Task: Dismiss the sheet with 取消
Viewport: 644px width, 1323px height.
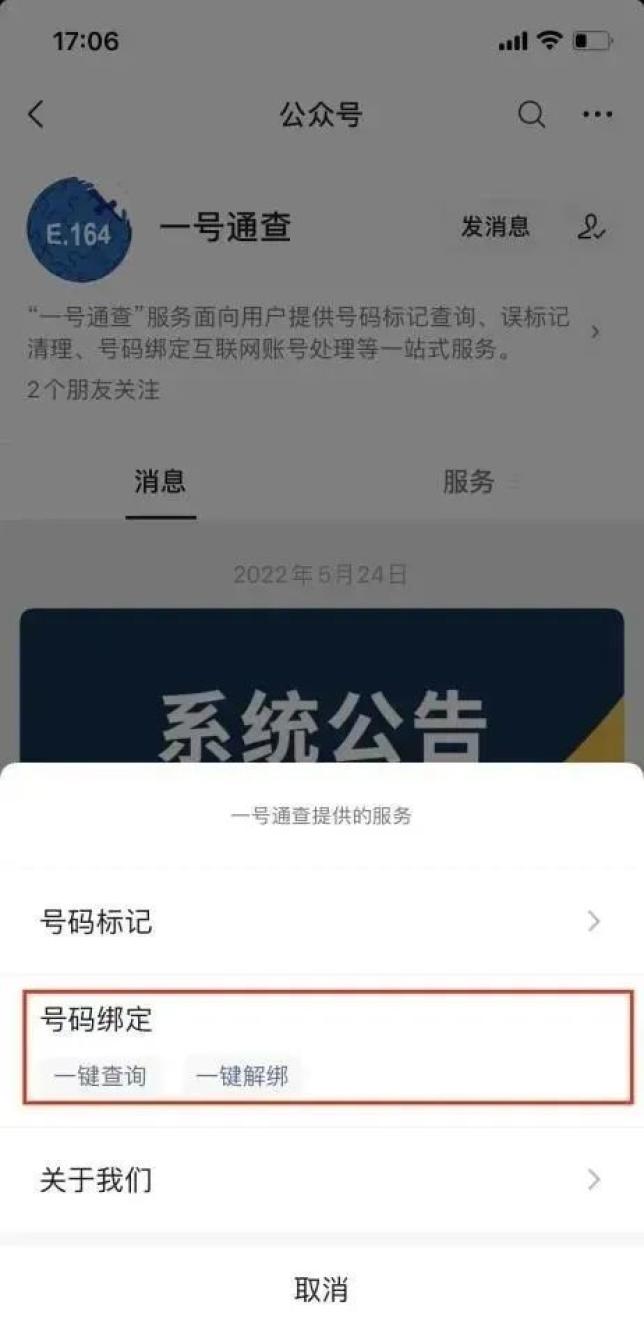Action: (x=321, y=1288)
